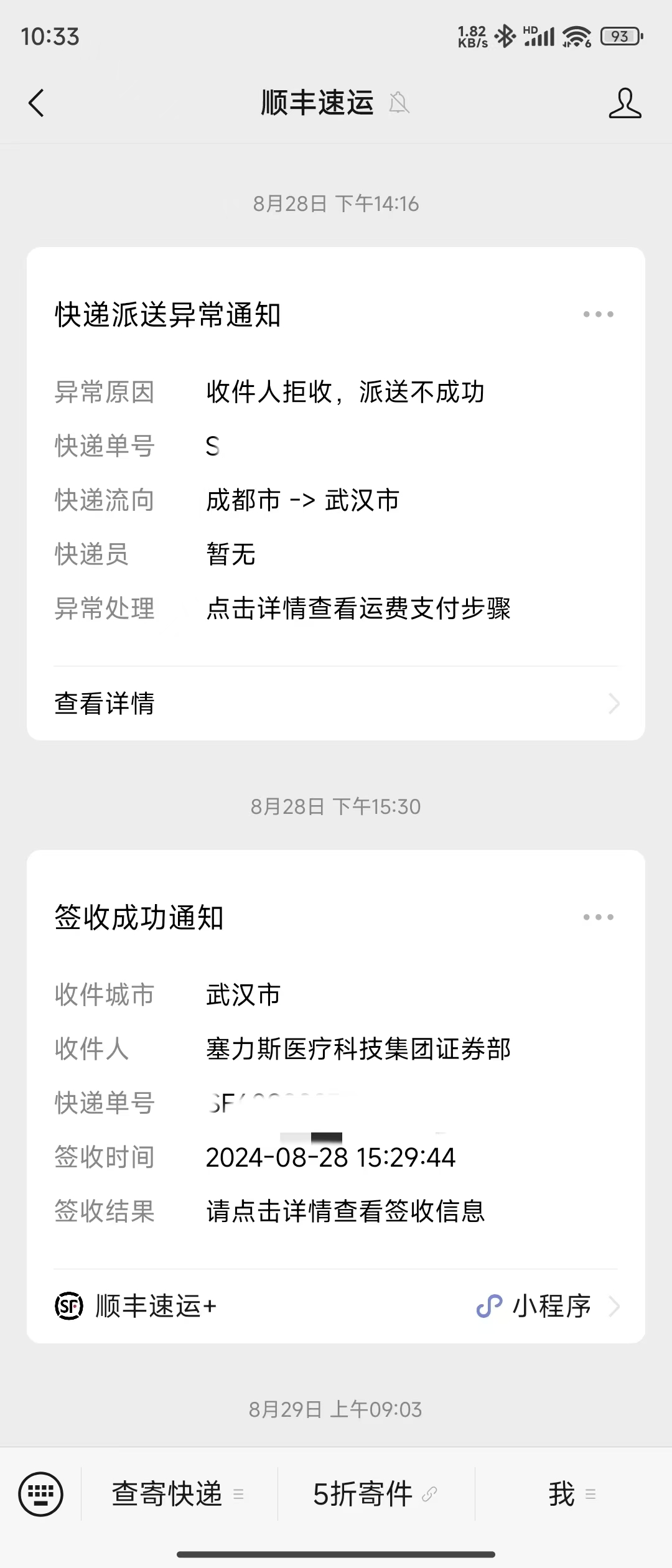Go back from 顺丰速运 chat
The width and height of the screenshot is (672, 1568).
point(37,103)
